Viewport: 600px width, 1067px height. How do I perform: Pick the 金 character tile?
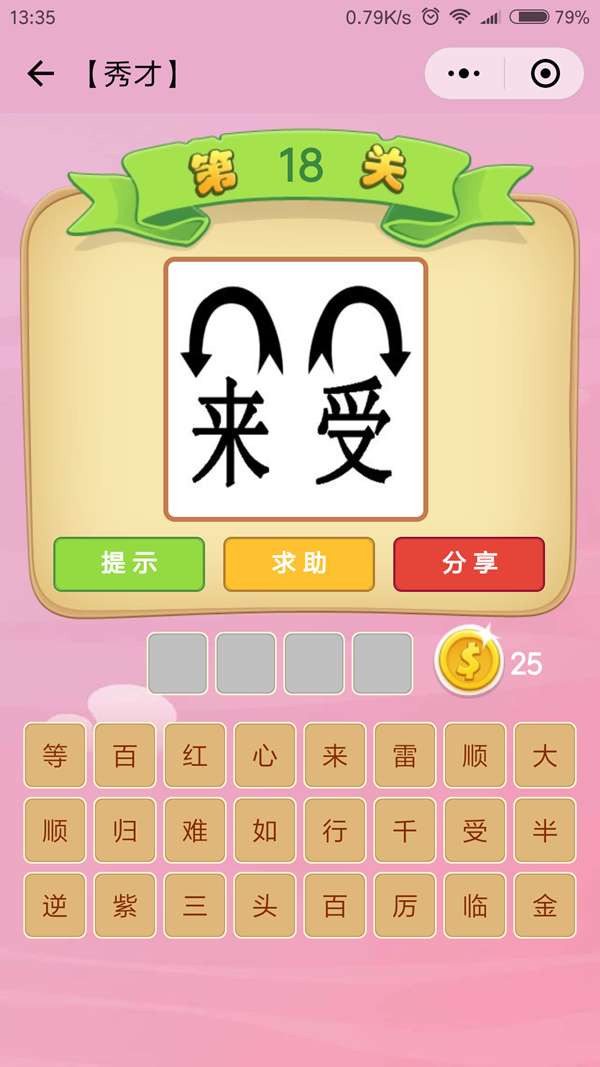pyautogui.click(x=545, y=905)
